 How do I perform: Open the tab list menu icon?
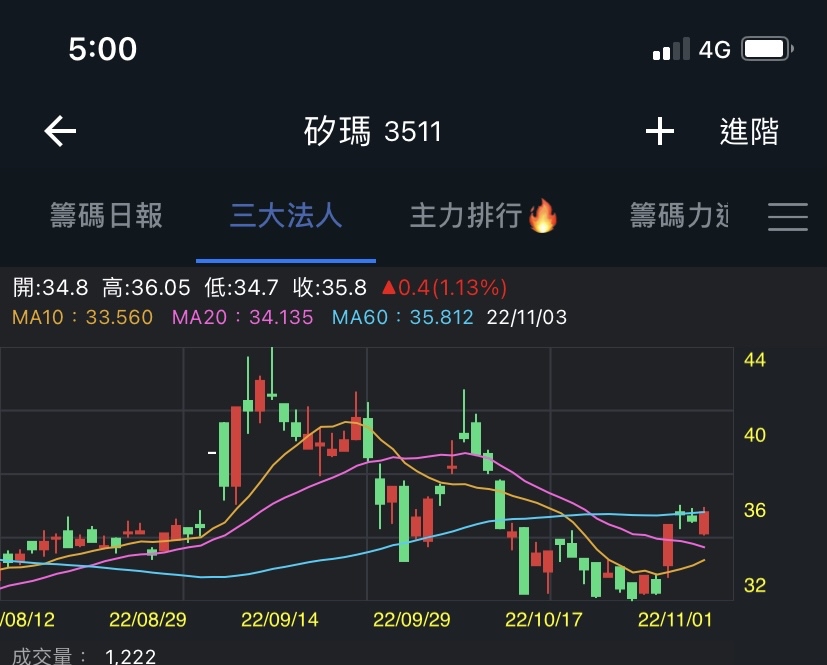point(787,217)
